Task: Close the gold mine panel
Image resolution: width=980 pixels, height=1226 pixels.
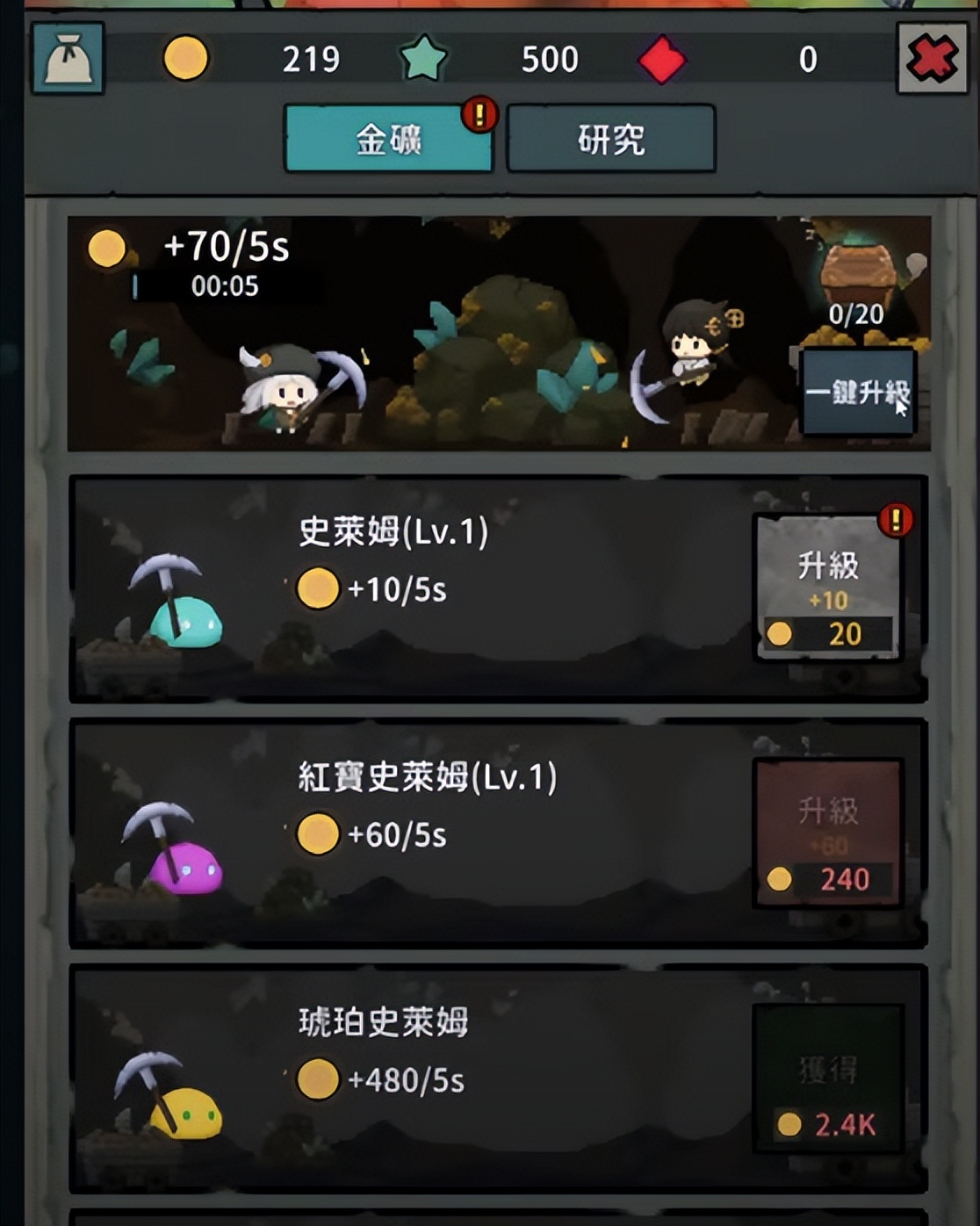Action: pyautogui.click(x=931, y=58)
